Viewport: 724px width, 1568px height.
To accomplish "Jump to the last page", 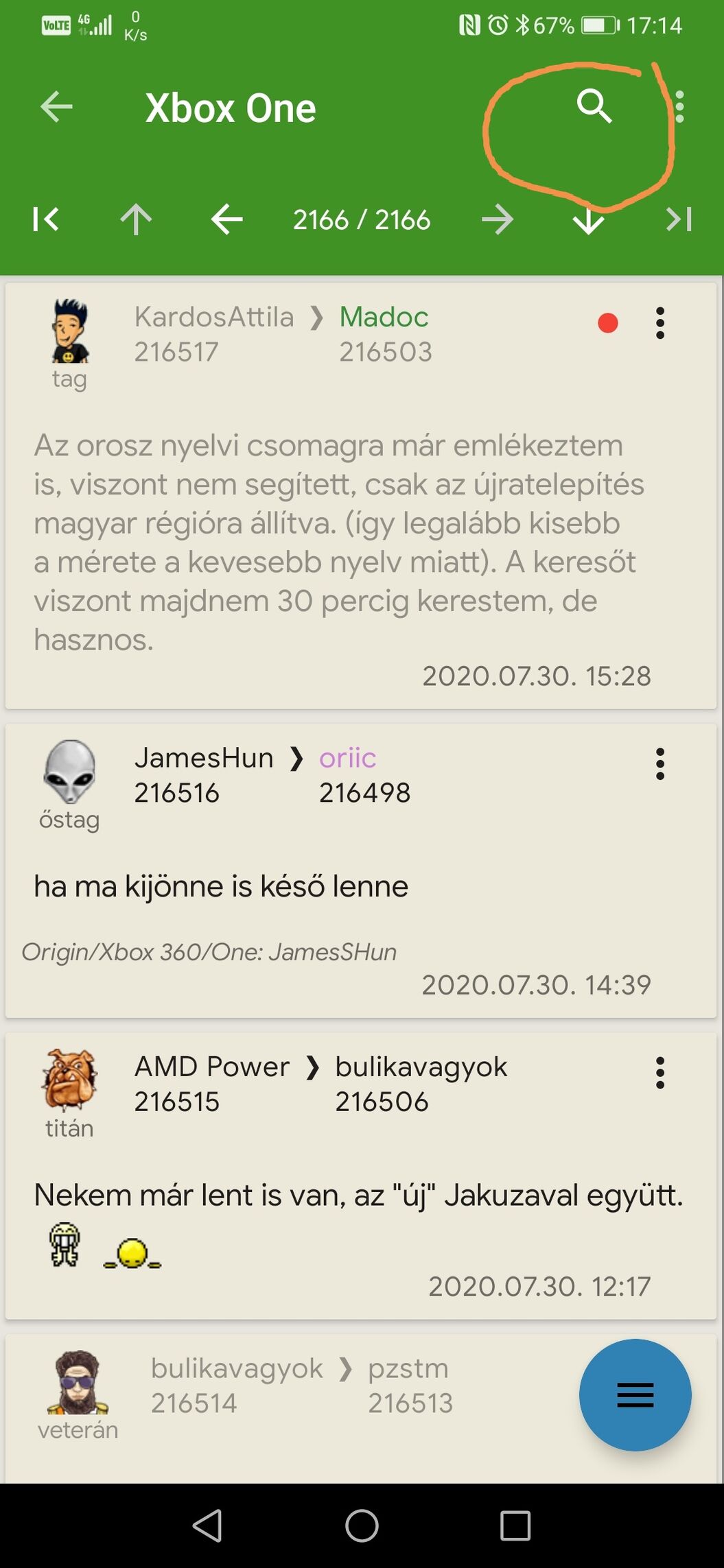I will click(x=679, y=219).
